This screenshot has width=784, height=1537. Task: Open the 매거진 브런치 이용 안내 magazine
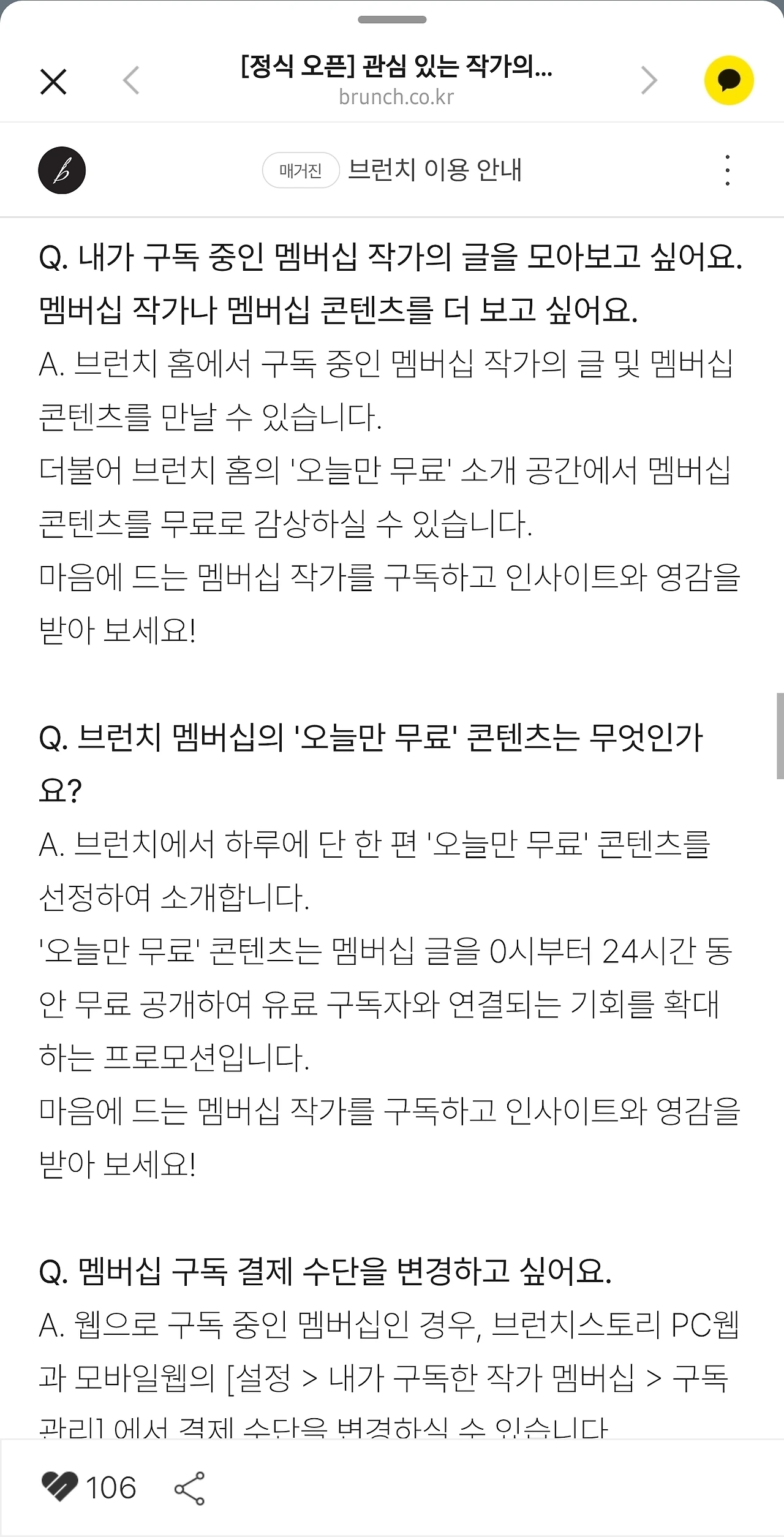point(392,170)
